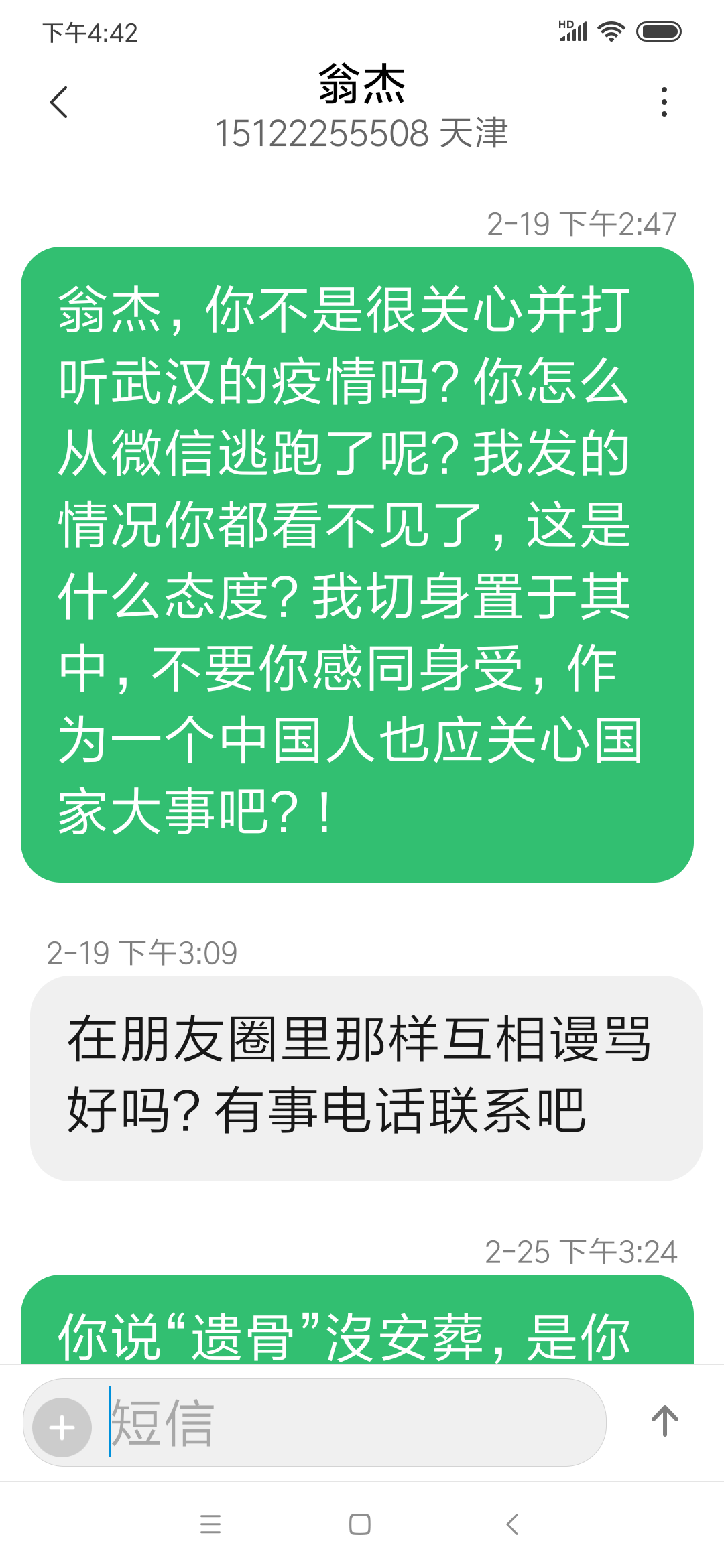This screenshot has width=724, height=1568.
Task: Tap the system home button
Action: tap(360, 1524)
